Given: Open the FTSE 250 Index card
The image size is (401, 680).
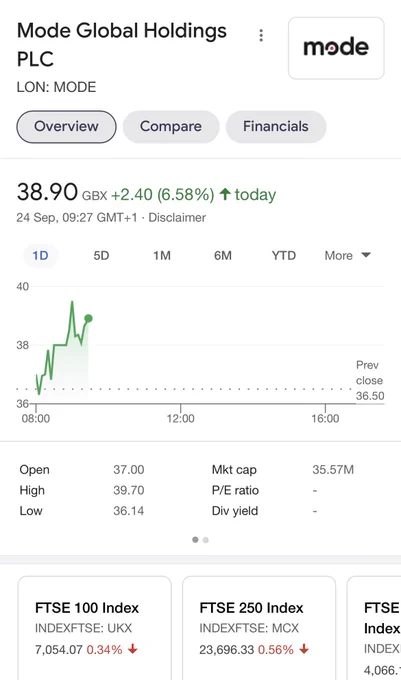Looking at the screenshot, I should coord(259,628).
